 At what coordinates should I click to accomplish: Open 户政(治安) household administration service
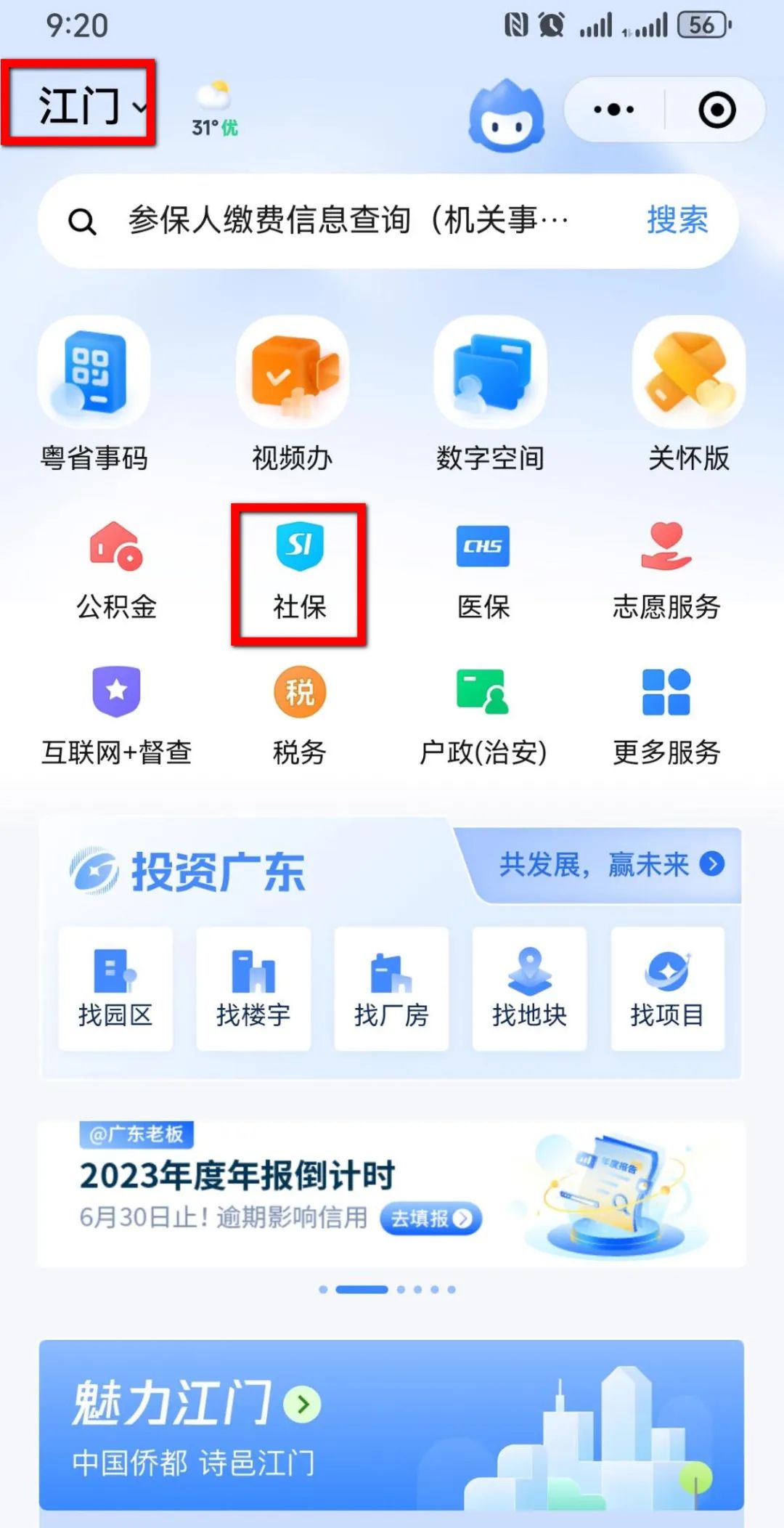(x=483, y=715)
